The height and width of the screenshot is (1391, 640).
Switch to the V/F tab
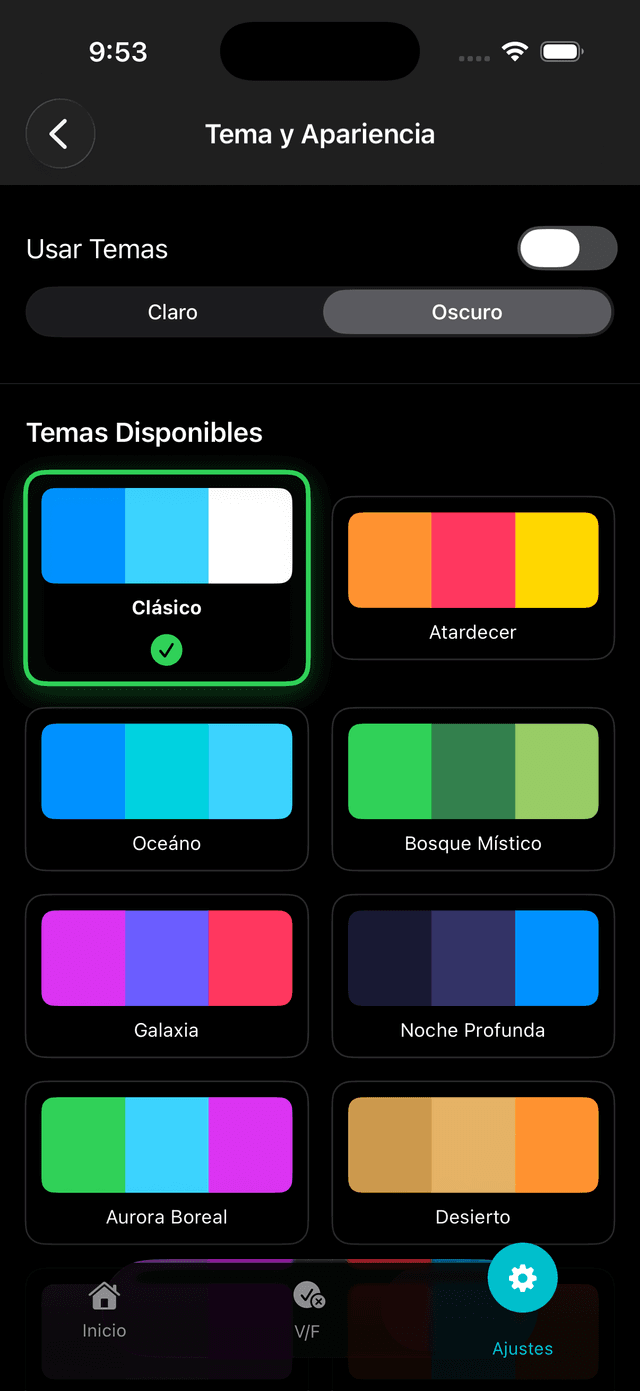point(308,1310)
